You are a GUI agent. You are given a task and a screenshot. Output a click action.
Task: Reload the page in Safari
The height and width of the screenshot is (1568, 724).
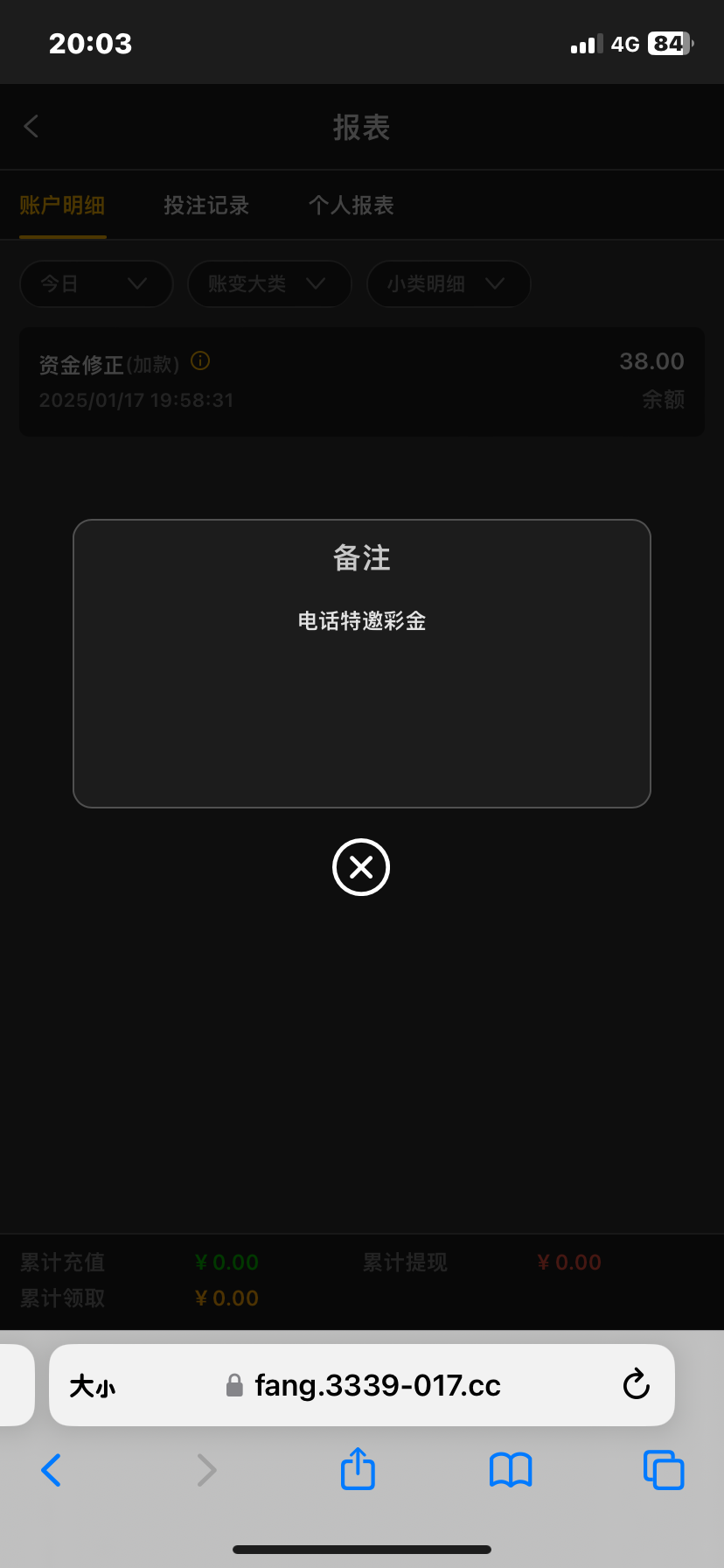click(x=636, y=1384)
